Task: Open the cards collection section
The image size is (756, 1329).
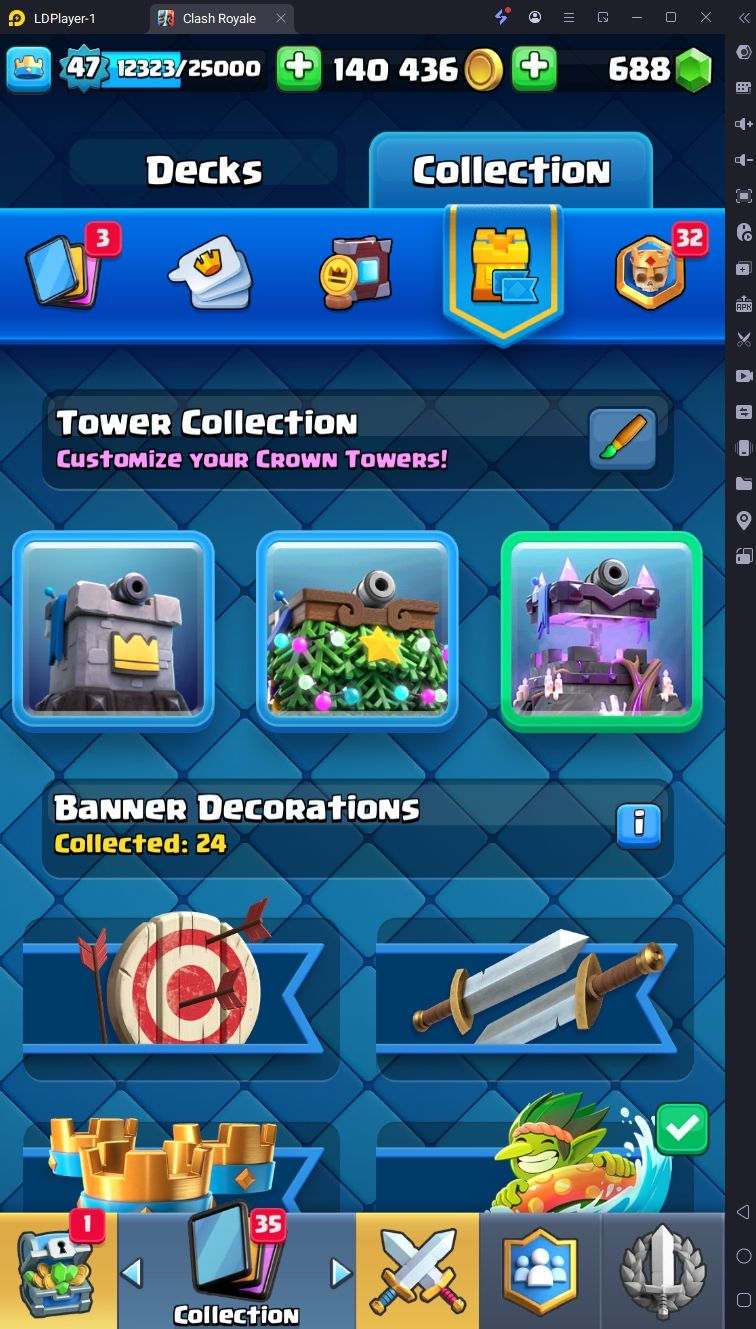Action: click(62, 270)
